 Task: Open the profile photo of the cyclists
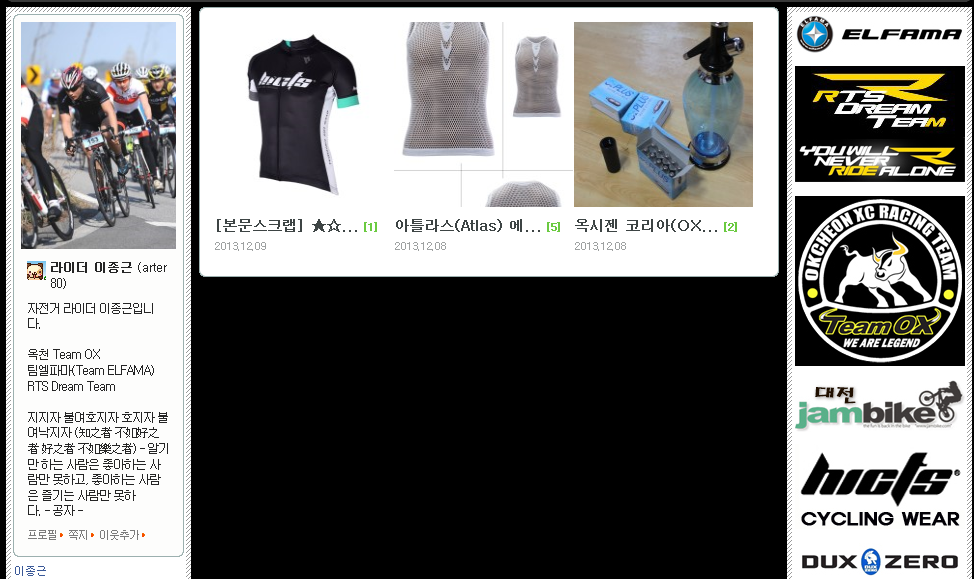[98, 135]
